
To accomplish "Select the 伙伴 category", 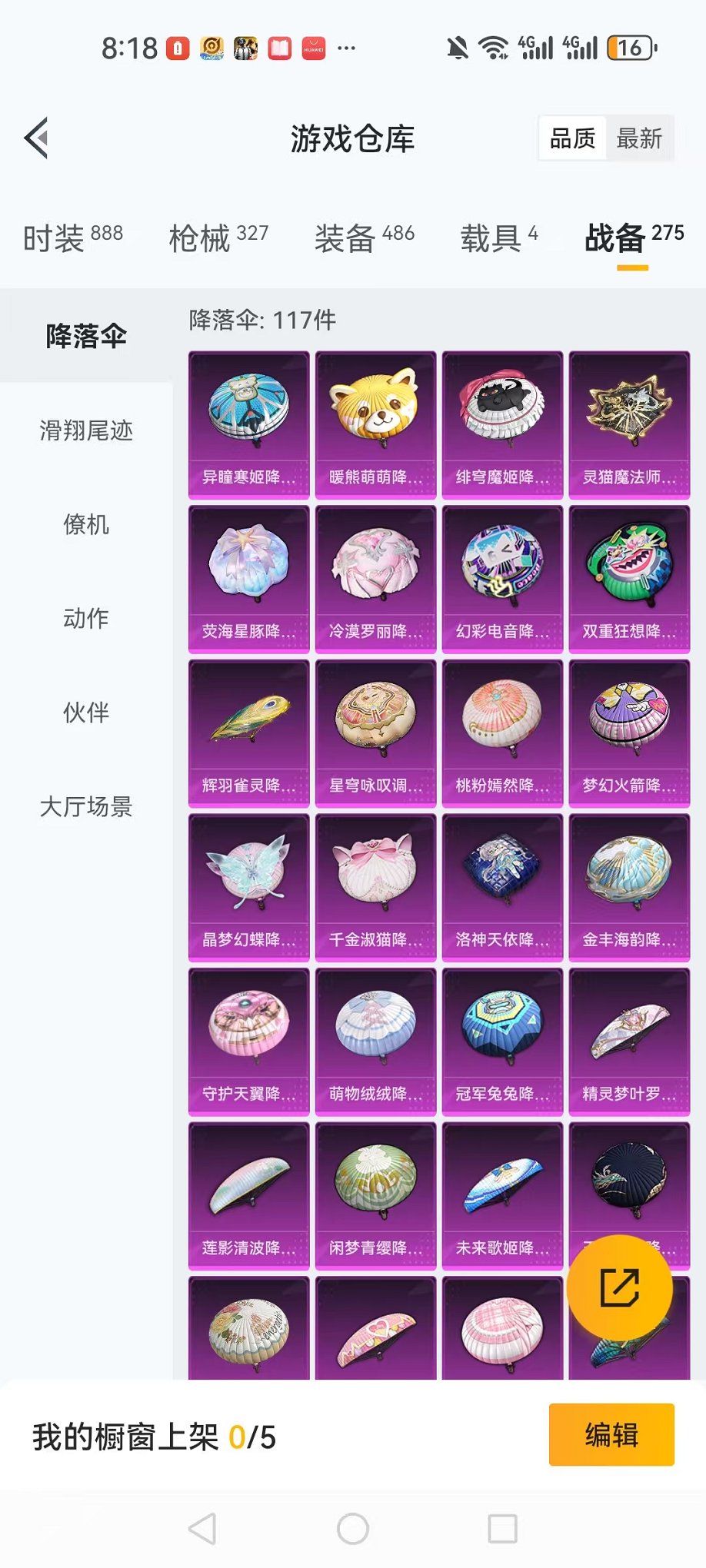I will (x=86, y=713).
